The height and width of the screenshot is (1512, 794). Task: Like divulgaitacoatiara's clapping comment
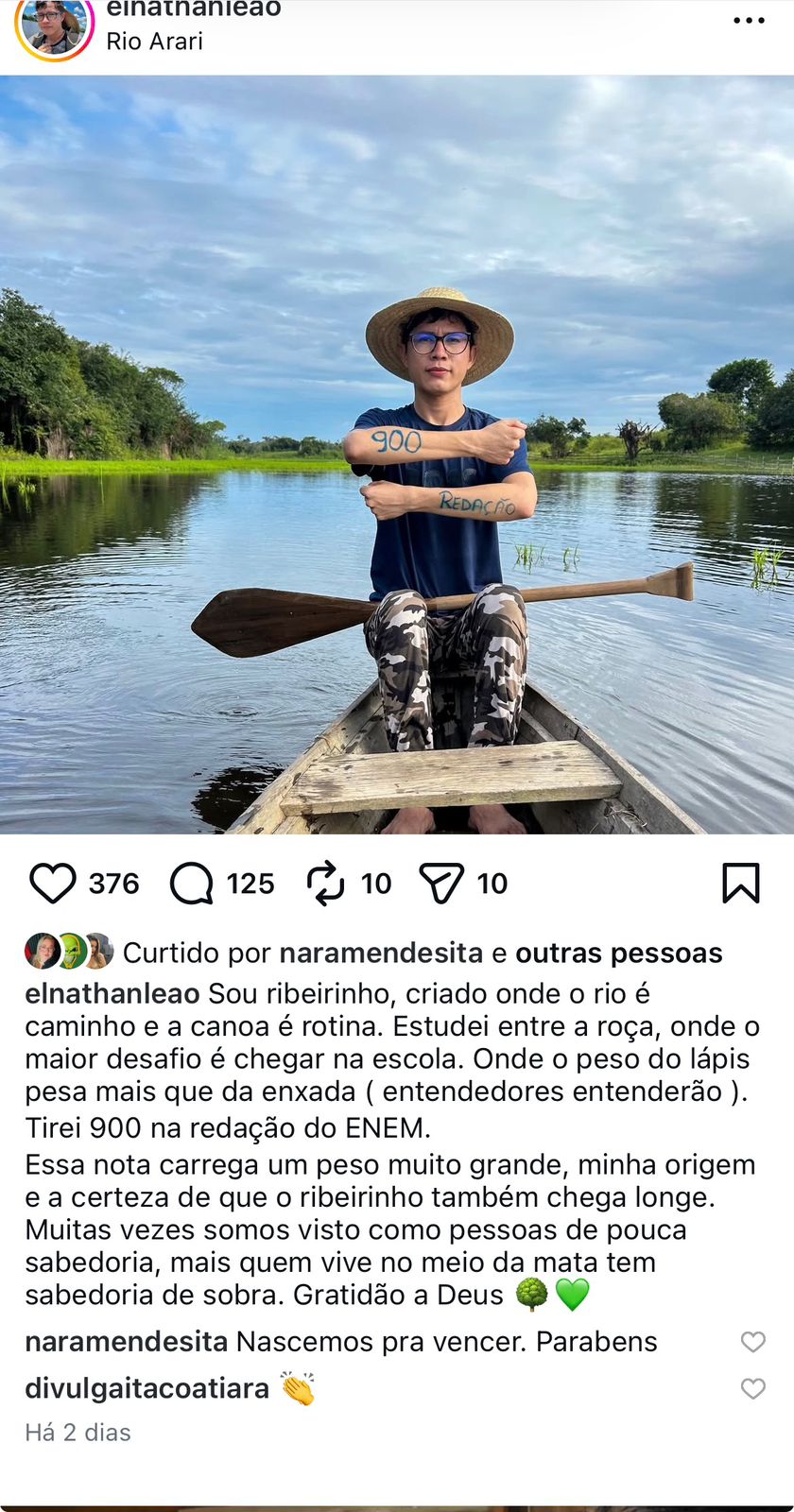(752, 1388)
